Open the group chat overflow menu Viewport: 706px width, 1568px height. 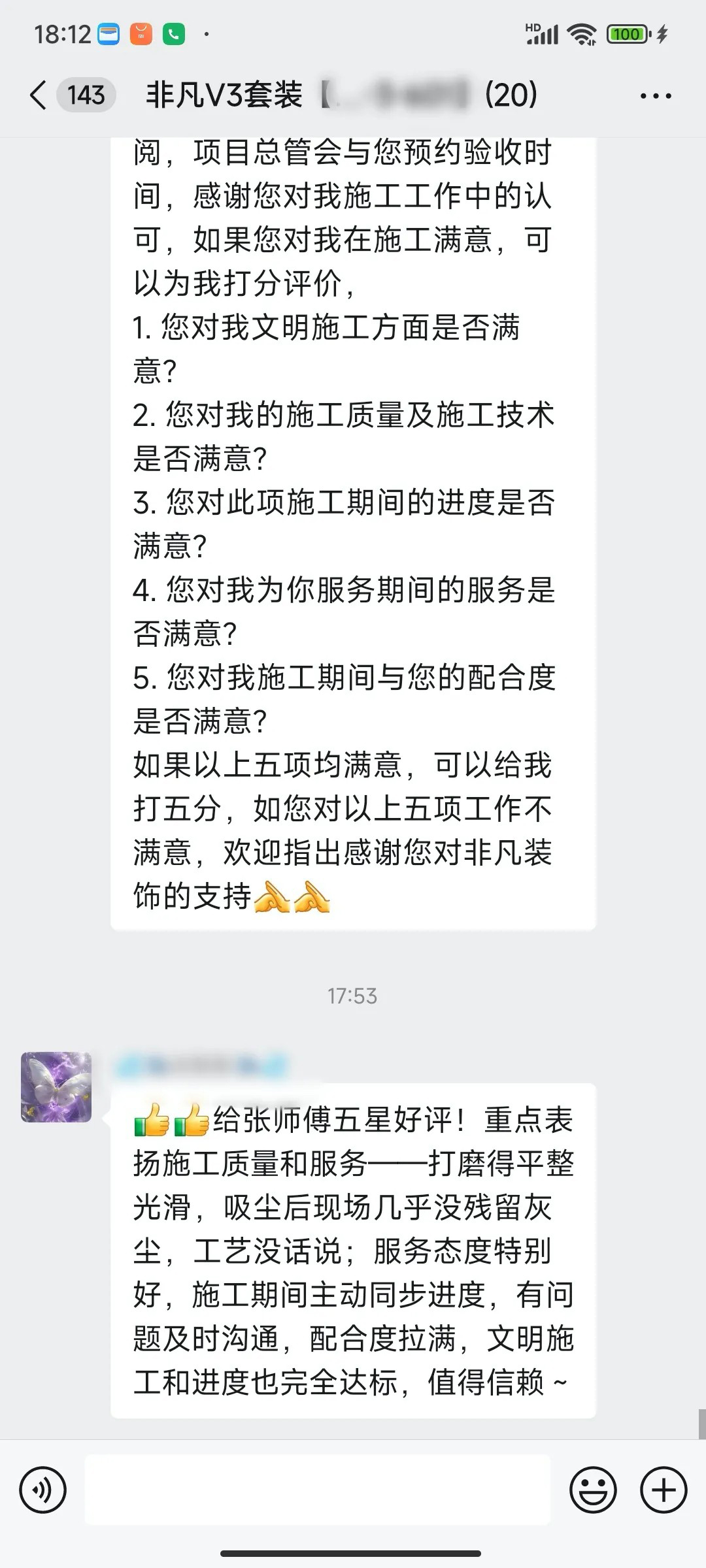655,96
